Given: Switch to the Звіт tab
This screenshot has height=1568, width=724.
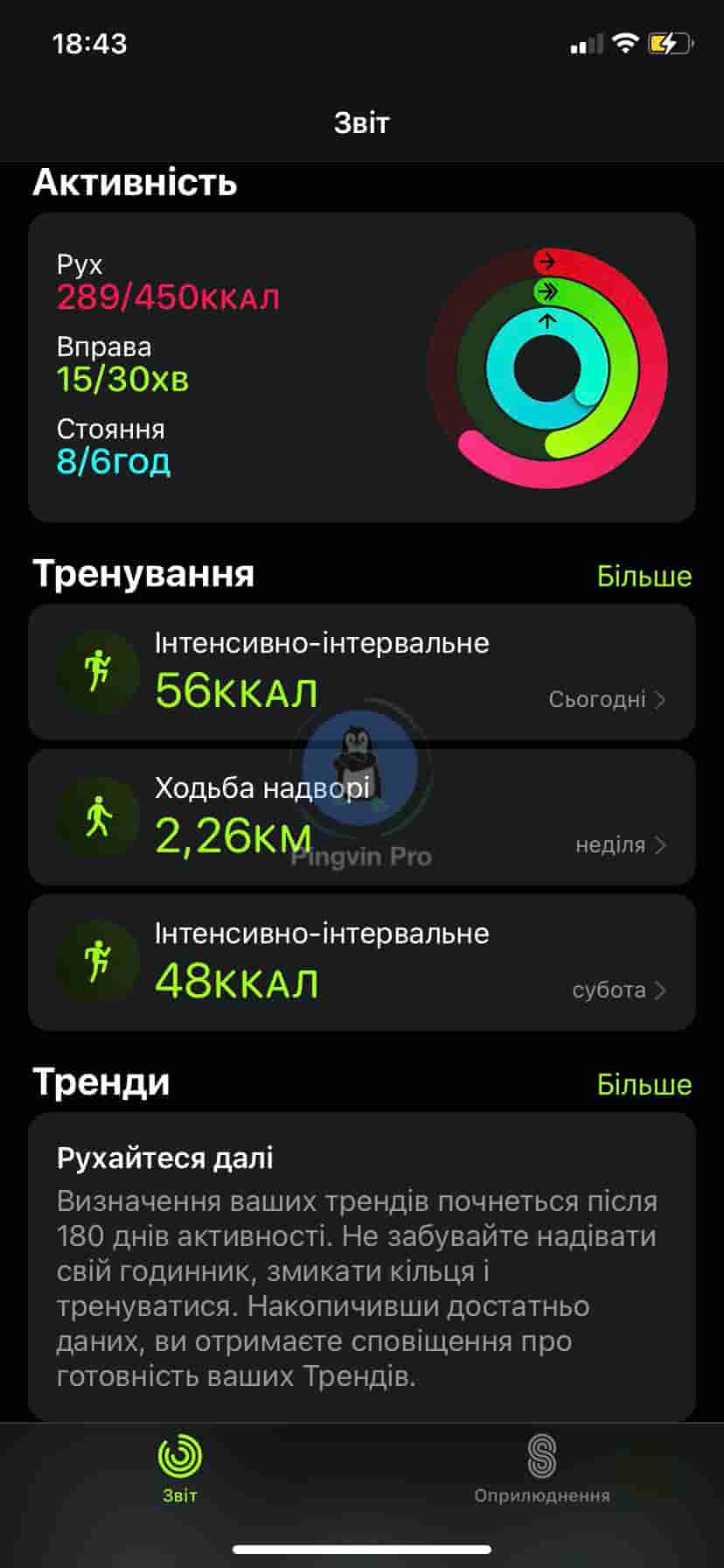Looking at the screenshot, I should pyautogui.click(x=180, y=1470).
